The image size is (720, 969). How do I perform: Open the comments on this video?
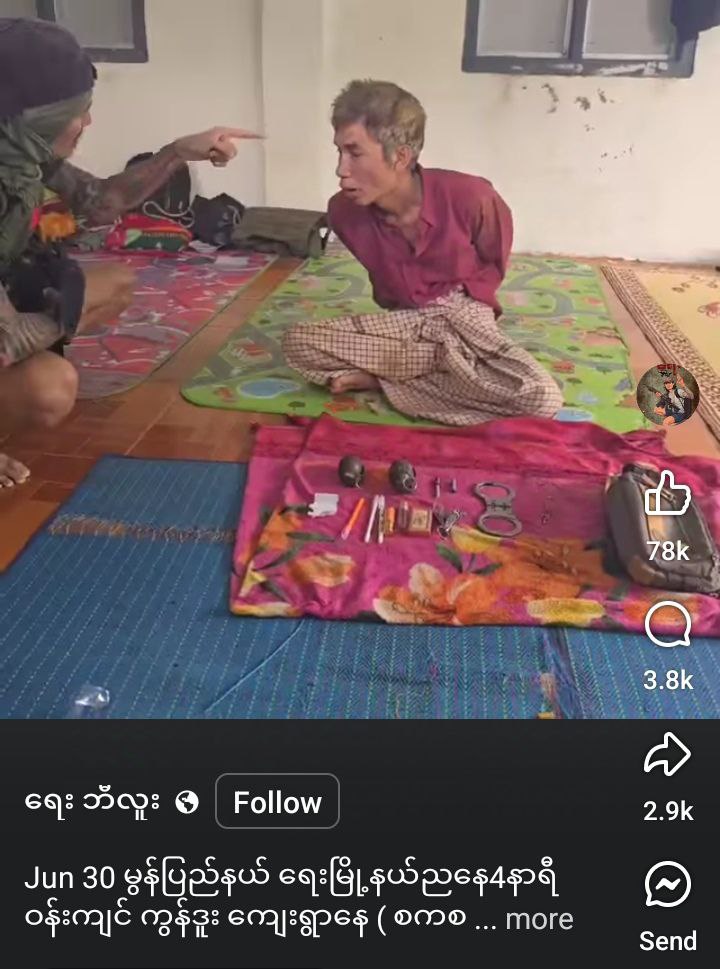pos(667,627)
